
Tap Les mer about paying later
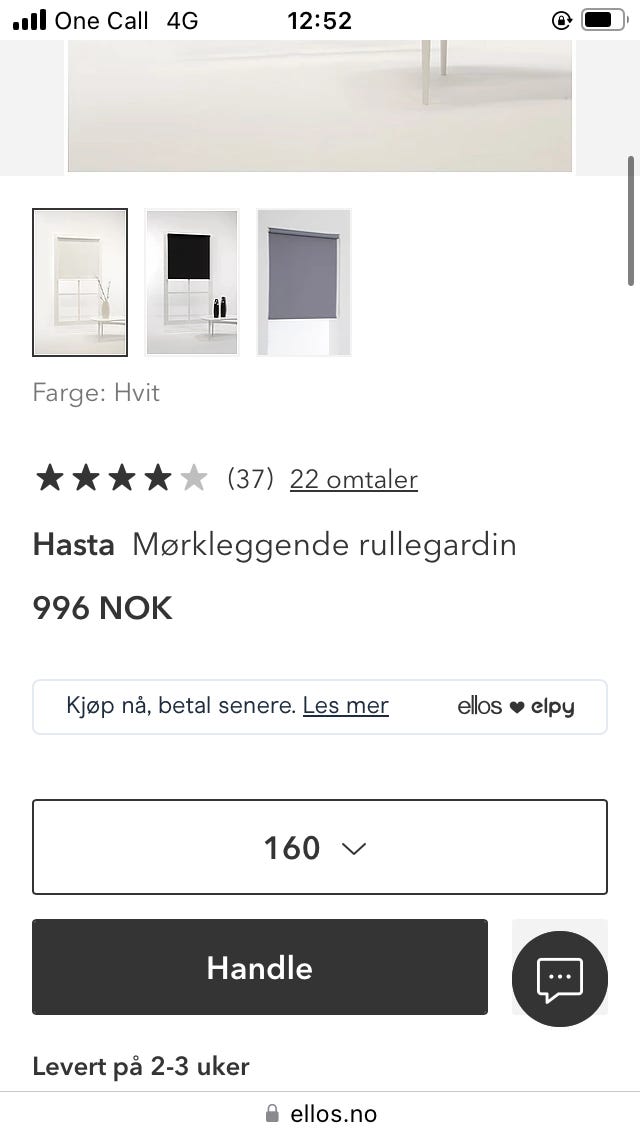345,706
